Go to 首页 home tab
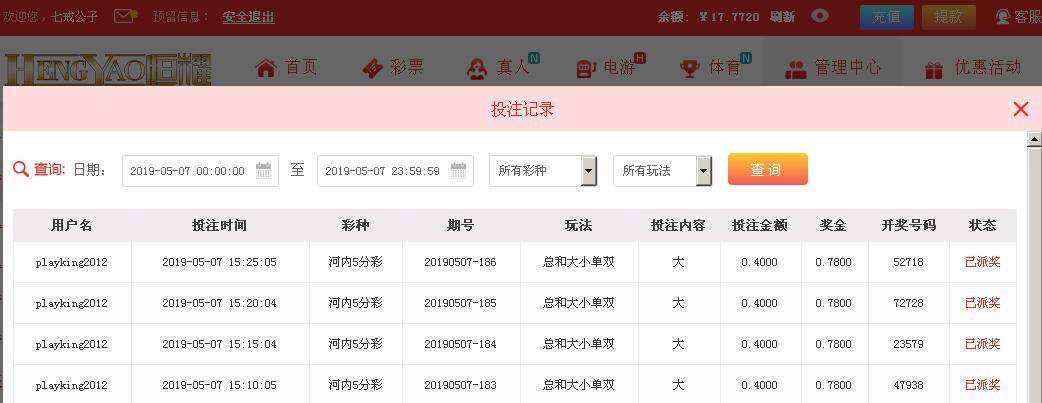The image size is (1042, 403). click(287, 68)
